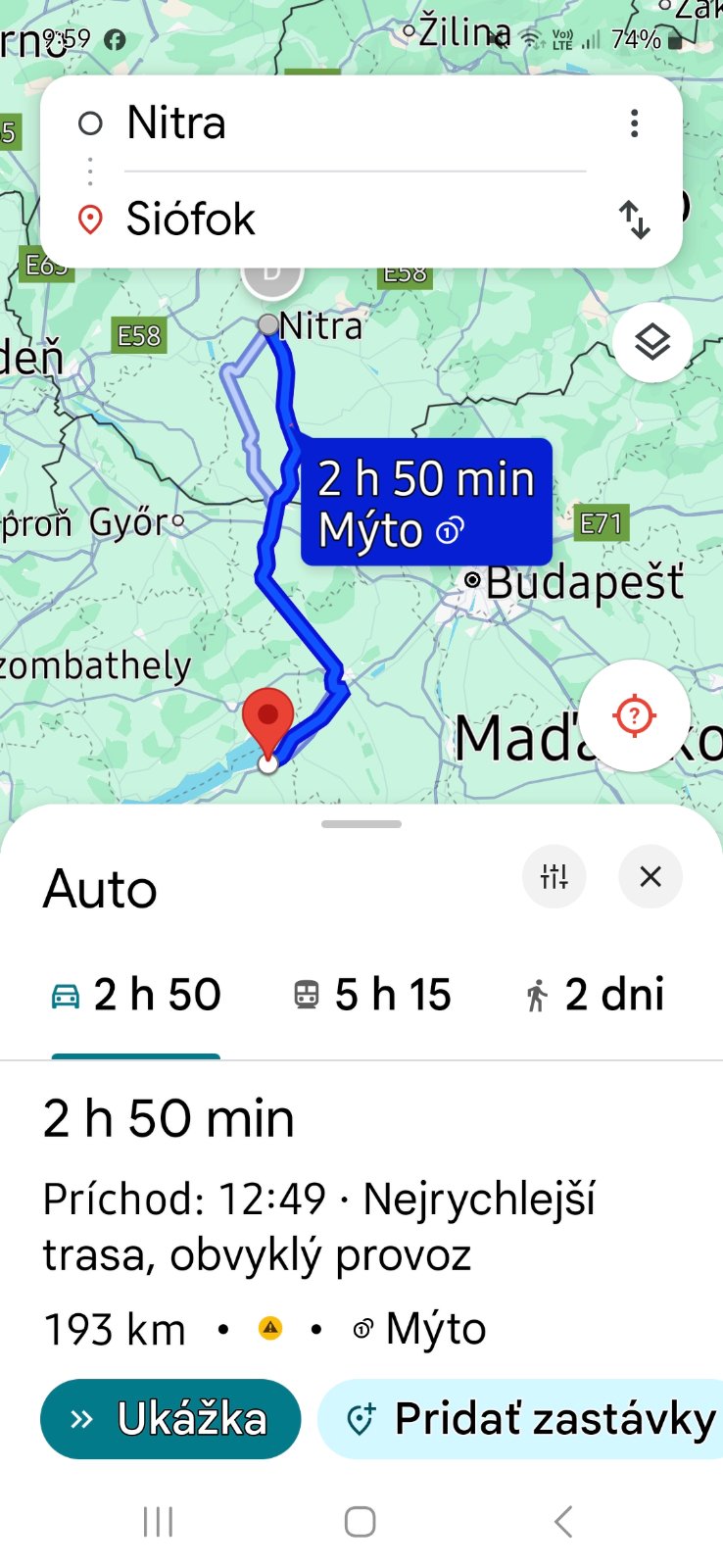This screenshot has width=723, height=1568.
Task: Start the Ukážka route preview
Action: (x=170, y=1418)
